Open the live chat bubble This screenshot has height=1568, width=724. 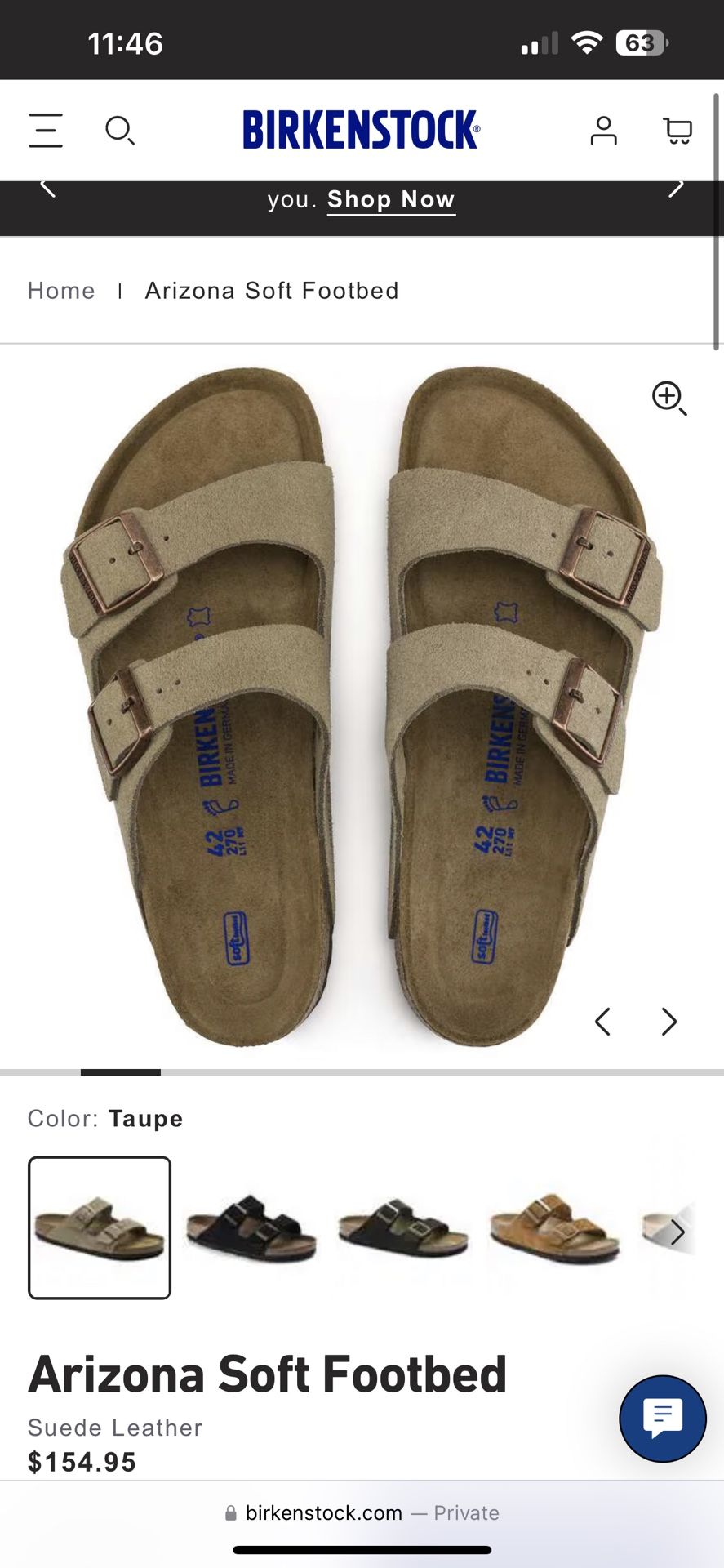[x=662, y=1419]
